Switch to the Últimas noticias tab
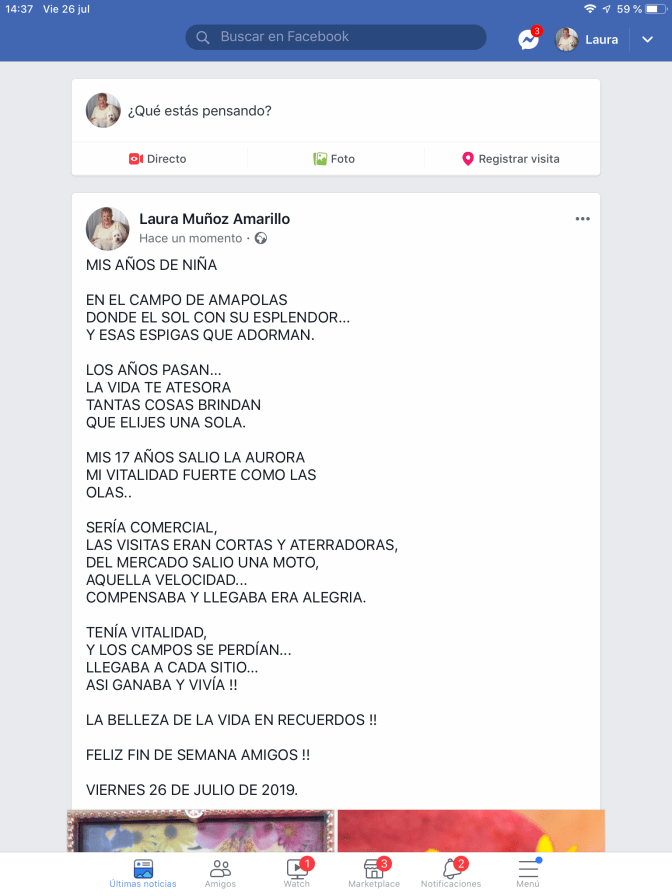 [x=143, y=873]
